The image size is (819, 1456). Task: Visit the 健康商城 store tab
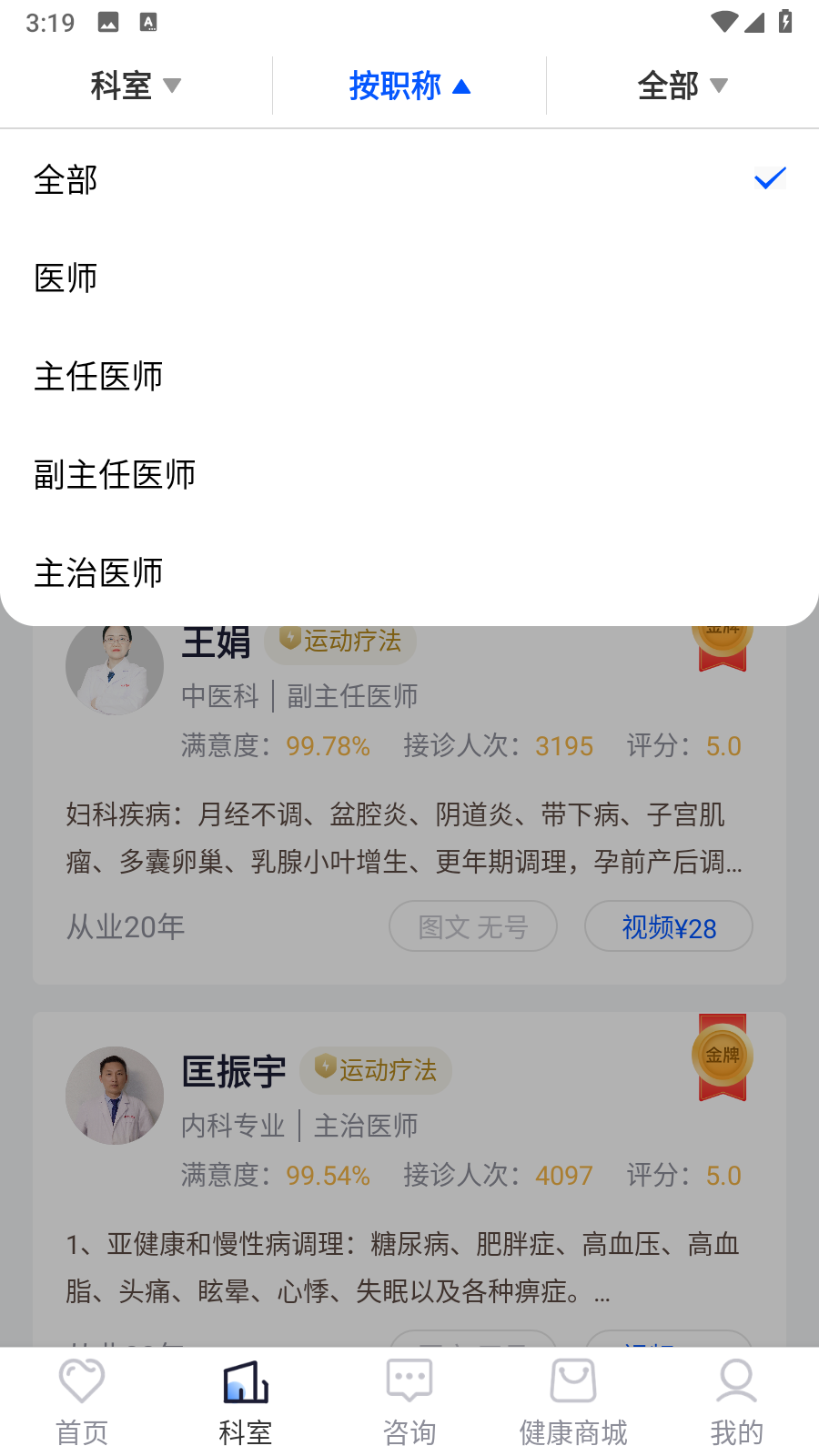tap(573, 1401)
